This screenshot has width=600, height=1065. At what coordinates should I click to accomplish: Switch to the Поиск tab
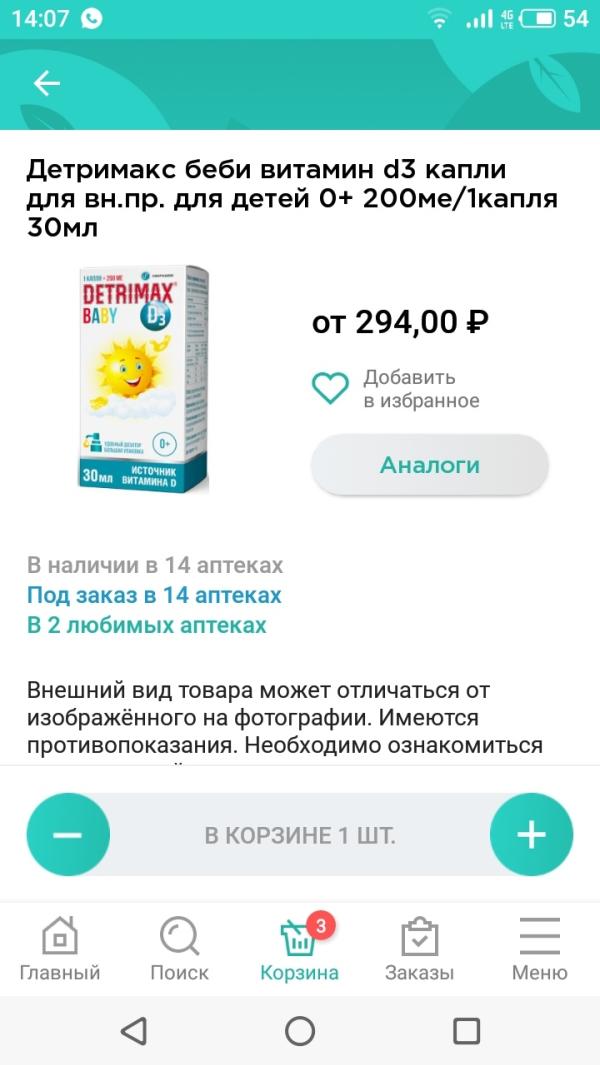(180, 950)
